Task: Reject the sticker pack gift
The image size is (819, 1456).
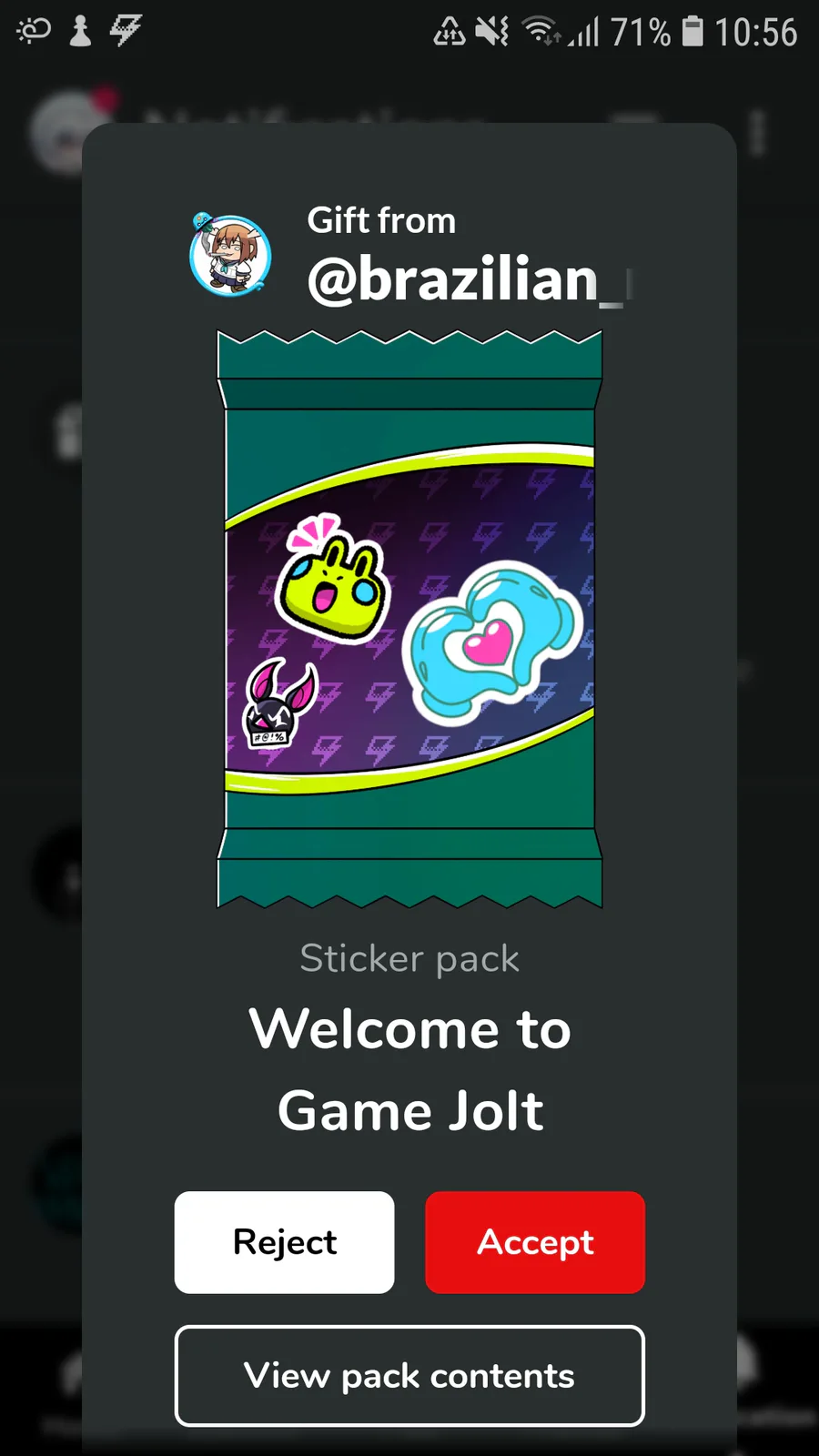Action: (284, 1242)
